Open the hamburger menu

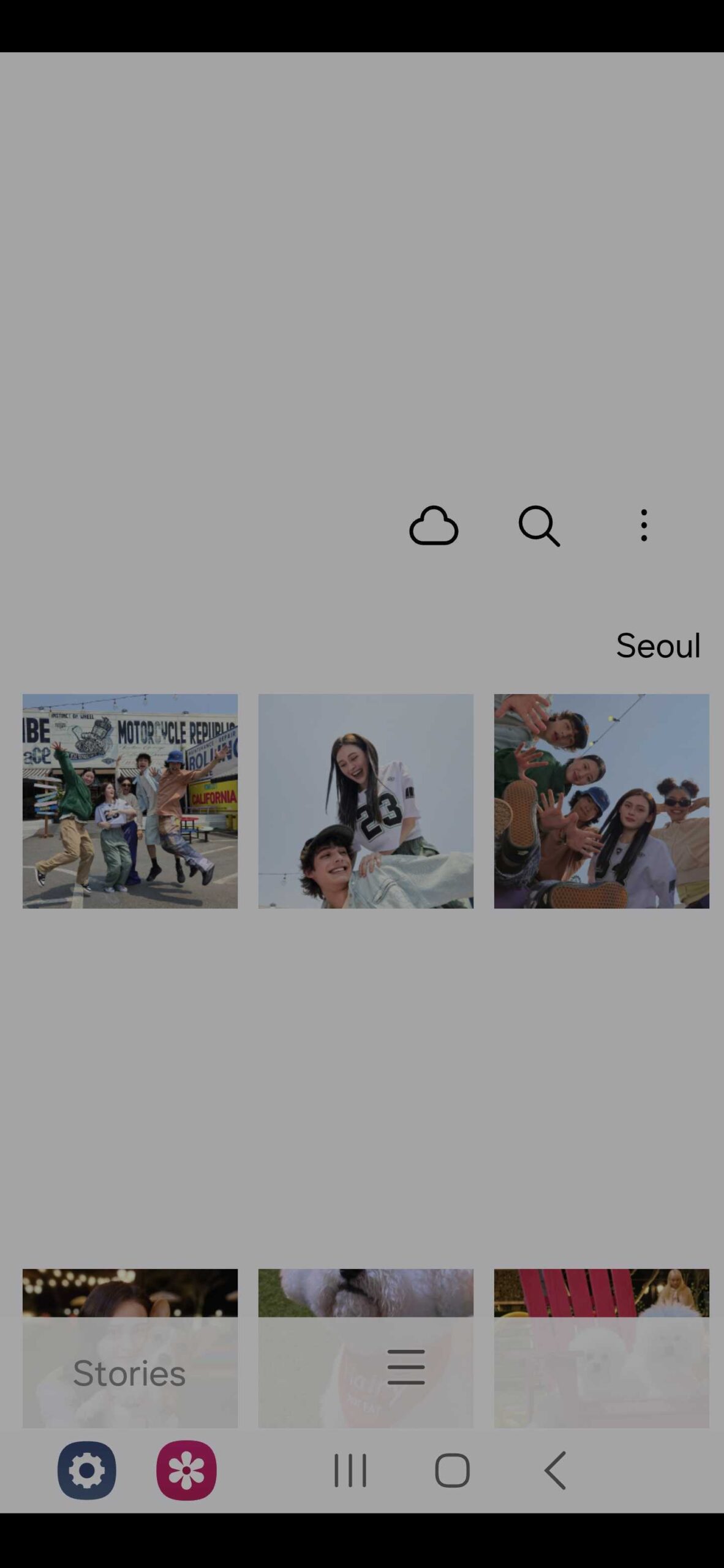(x=406, y=1366)
